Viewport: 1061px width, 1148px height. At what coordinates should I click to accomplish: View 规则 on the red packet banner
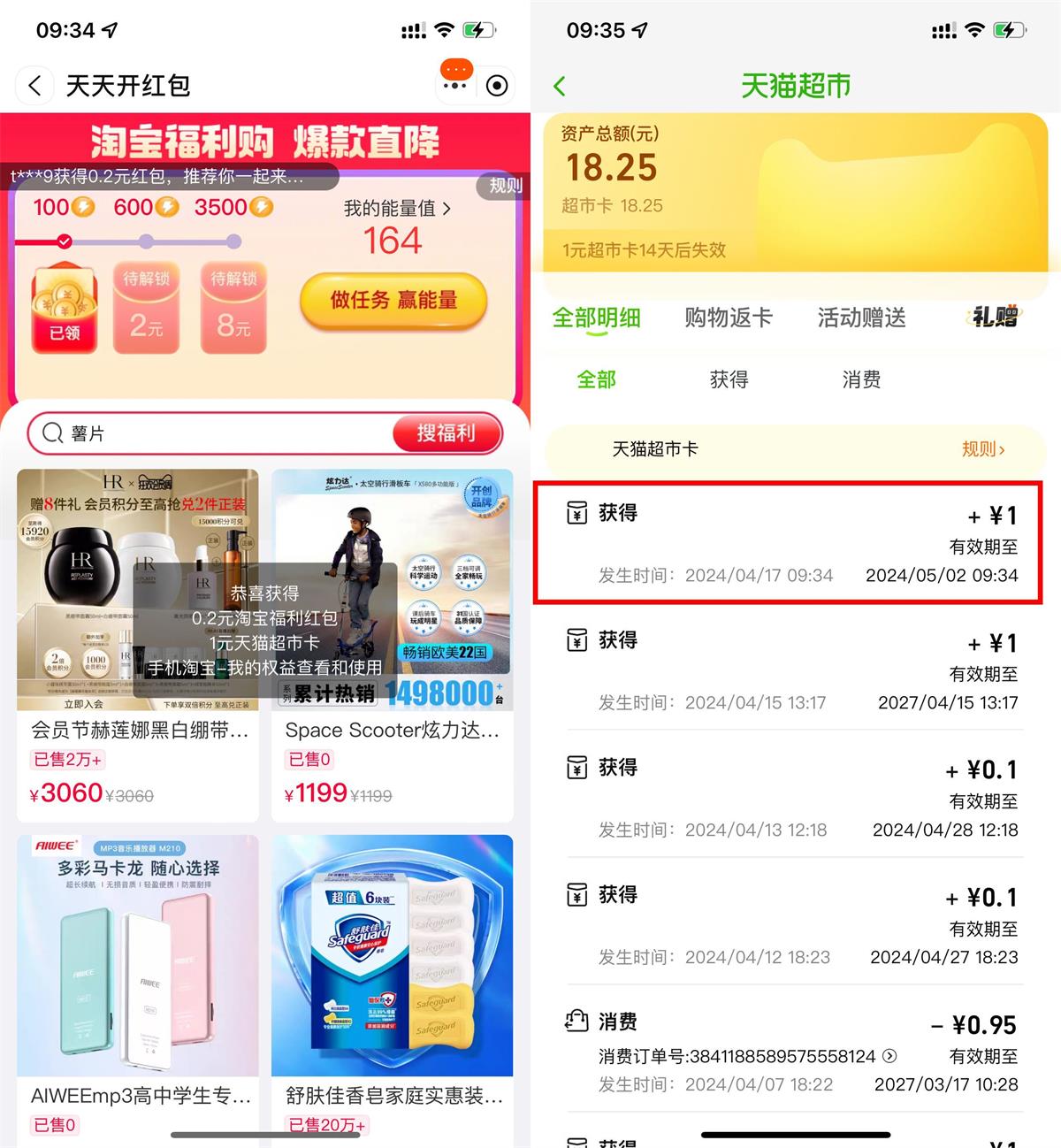tap(506, 186)
